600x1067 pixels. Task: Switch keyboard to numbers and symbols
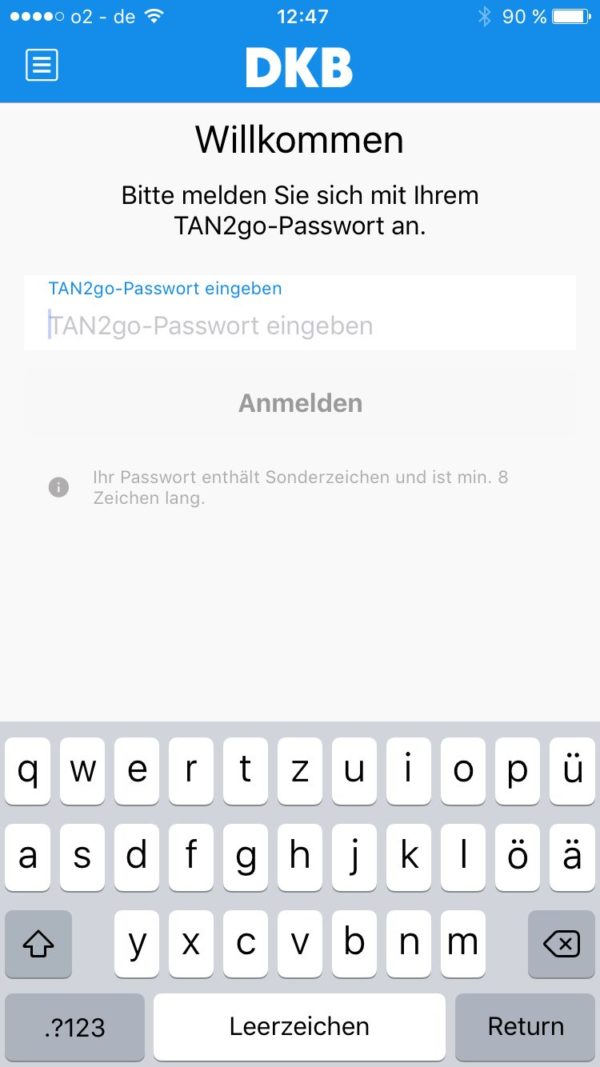pyautogui.click(x=74, y=1026)
